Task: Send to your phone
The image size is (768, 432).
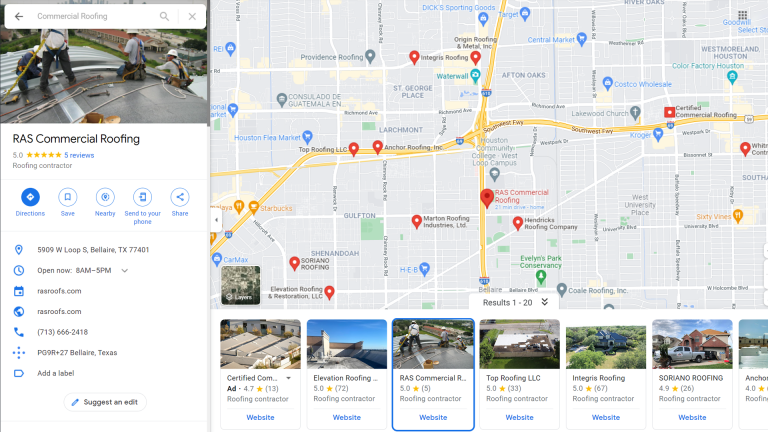Action: (143, 206)
